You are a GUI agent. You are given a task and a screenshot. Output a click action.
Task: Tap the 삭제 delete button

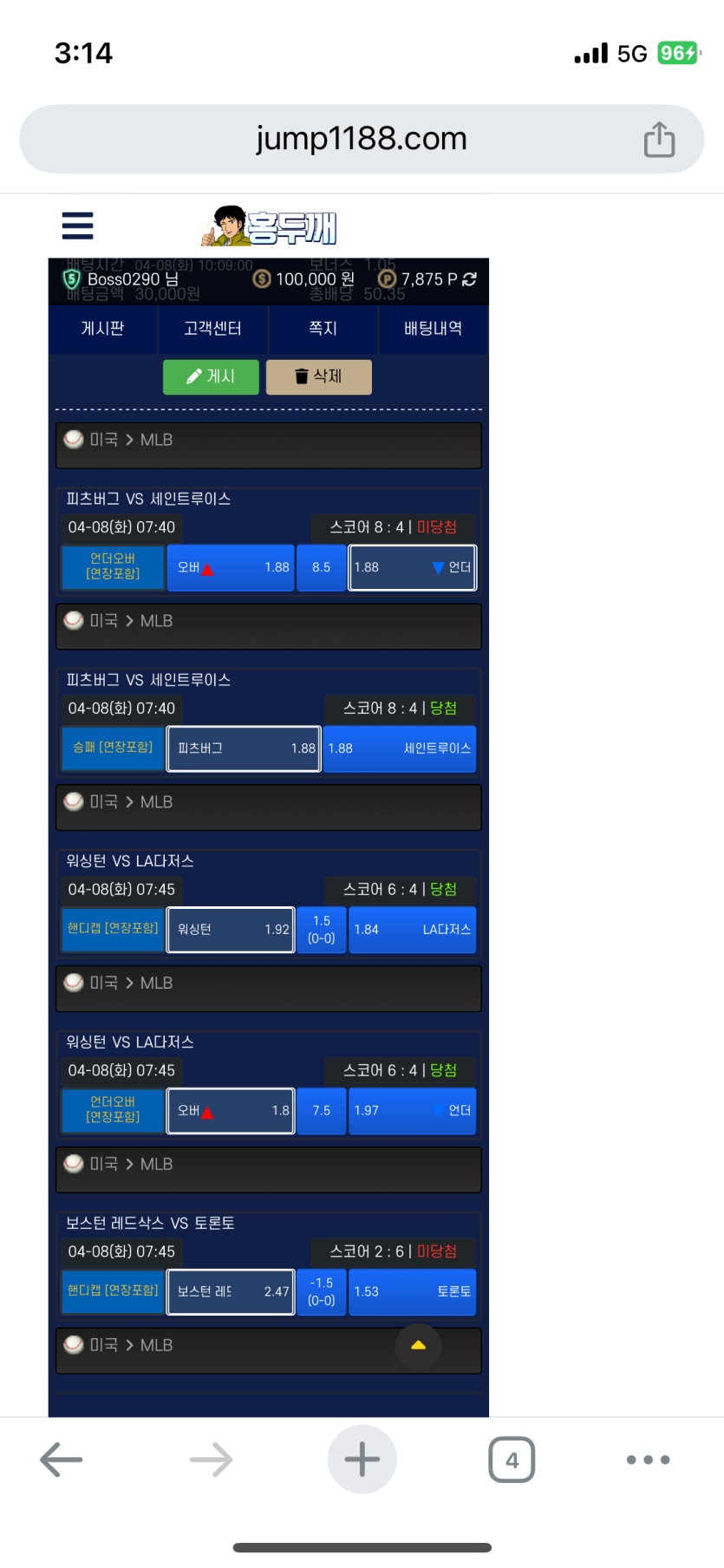318,376
